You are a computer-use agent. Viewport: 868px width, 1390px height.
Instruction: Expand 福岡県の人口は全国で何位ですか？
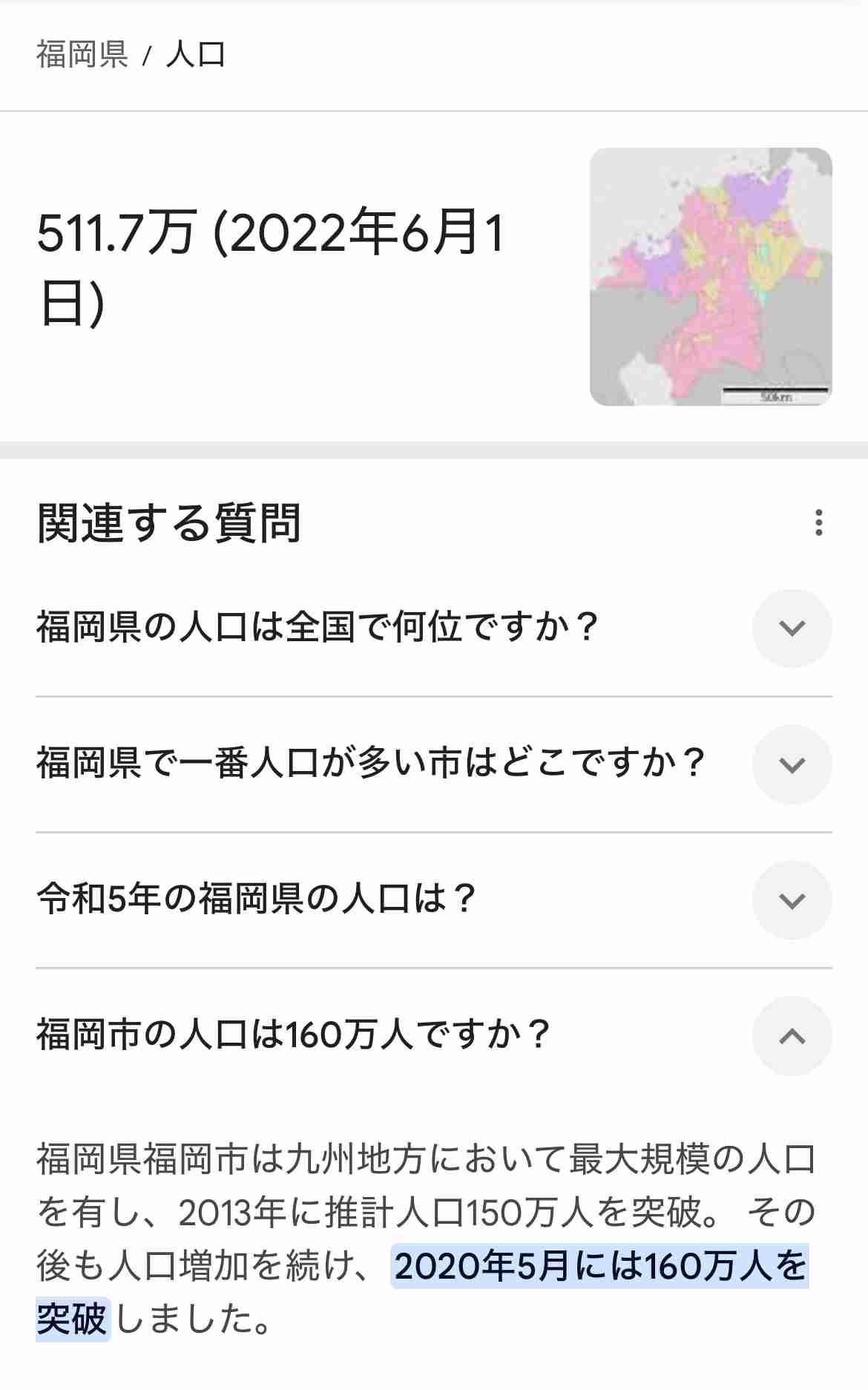point(434,628)
